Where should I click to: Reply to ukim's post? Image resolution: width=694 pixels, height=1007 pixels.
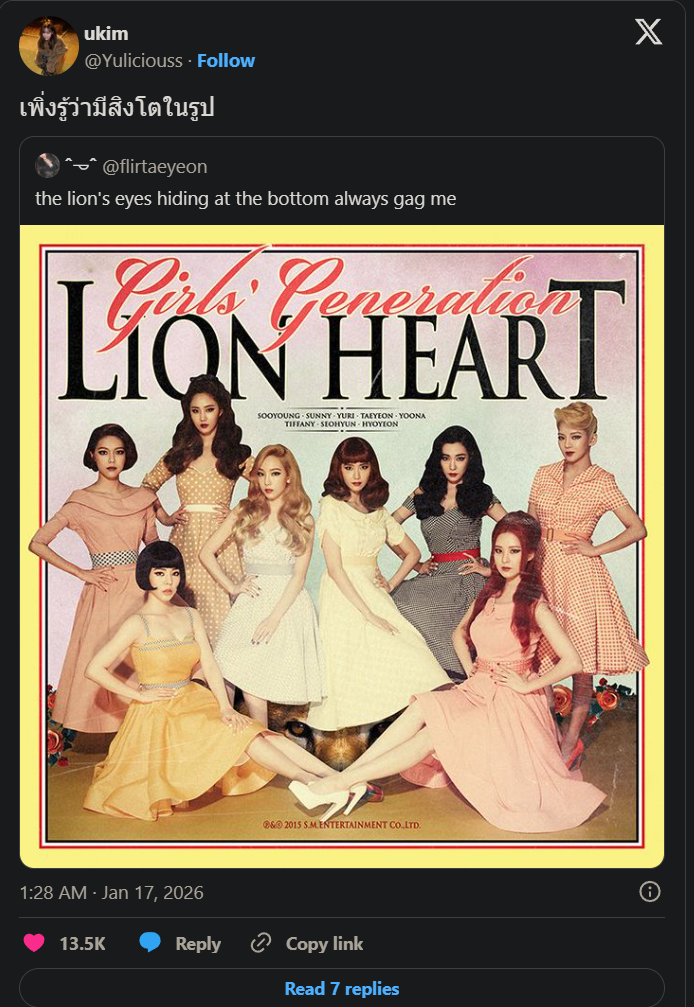[x=180, y=943]
